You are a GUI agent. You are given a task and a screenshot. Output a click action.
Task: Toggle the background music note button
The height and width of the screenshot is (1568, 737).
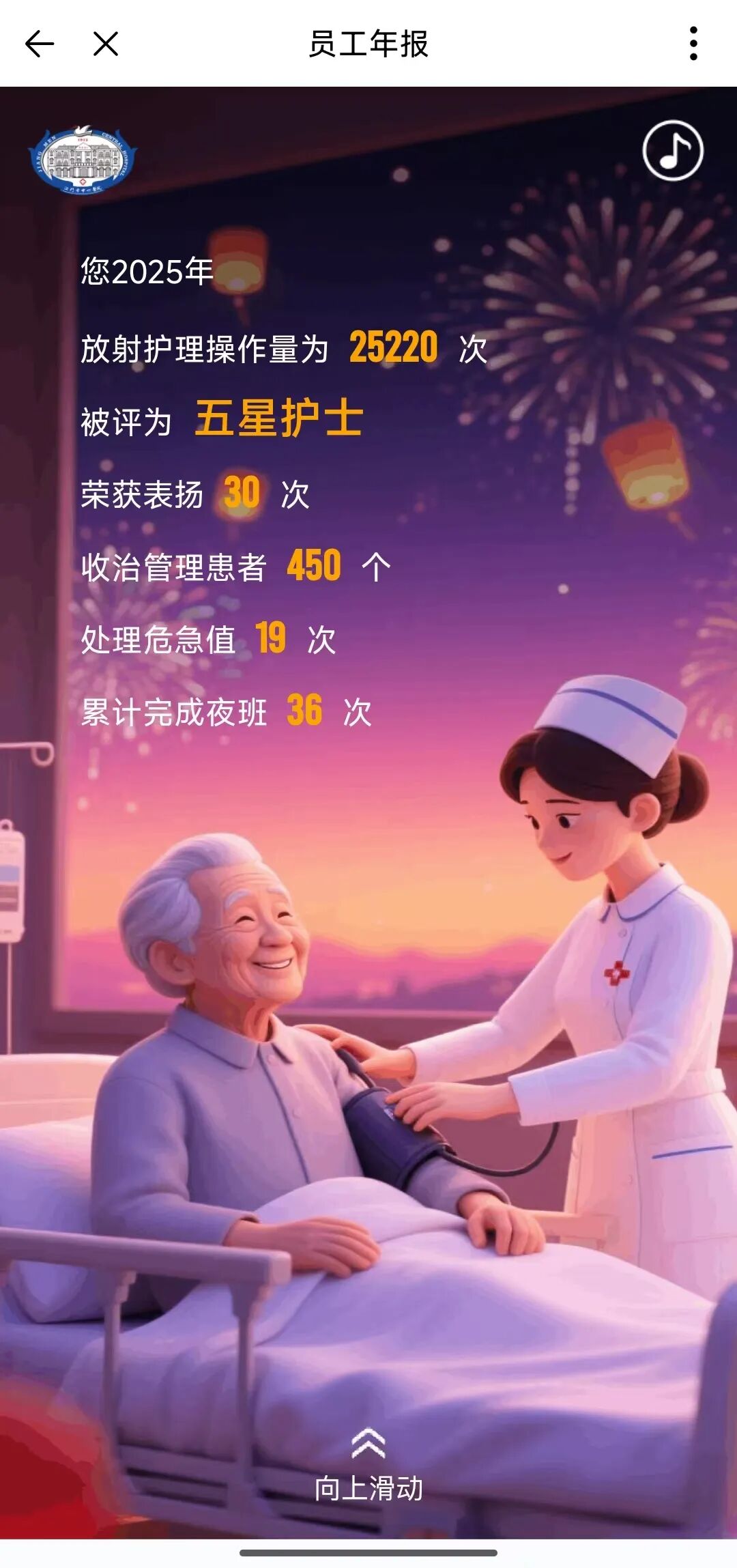[672, 150]
